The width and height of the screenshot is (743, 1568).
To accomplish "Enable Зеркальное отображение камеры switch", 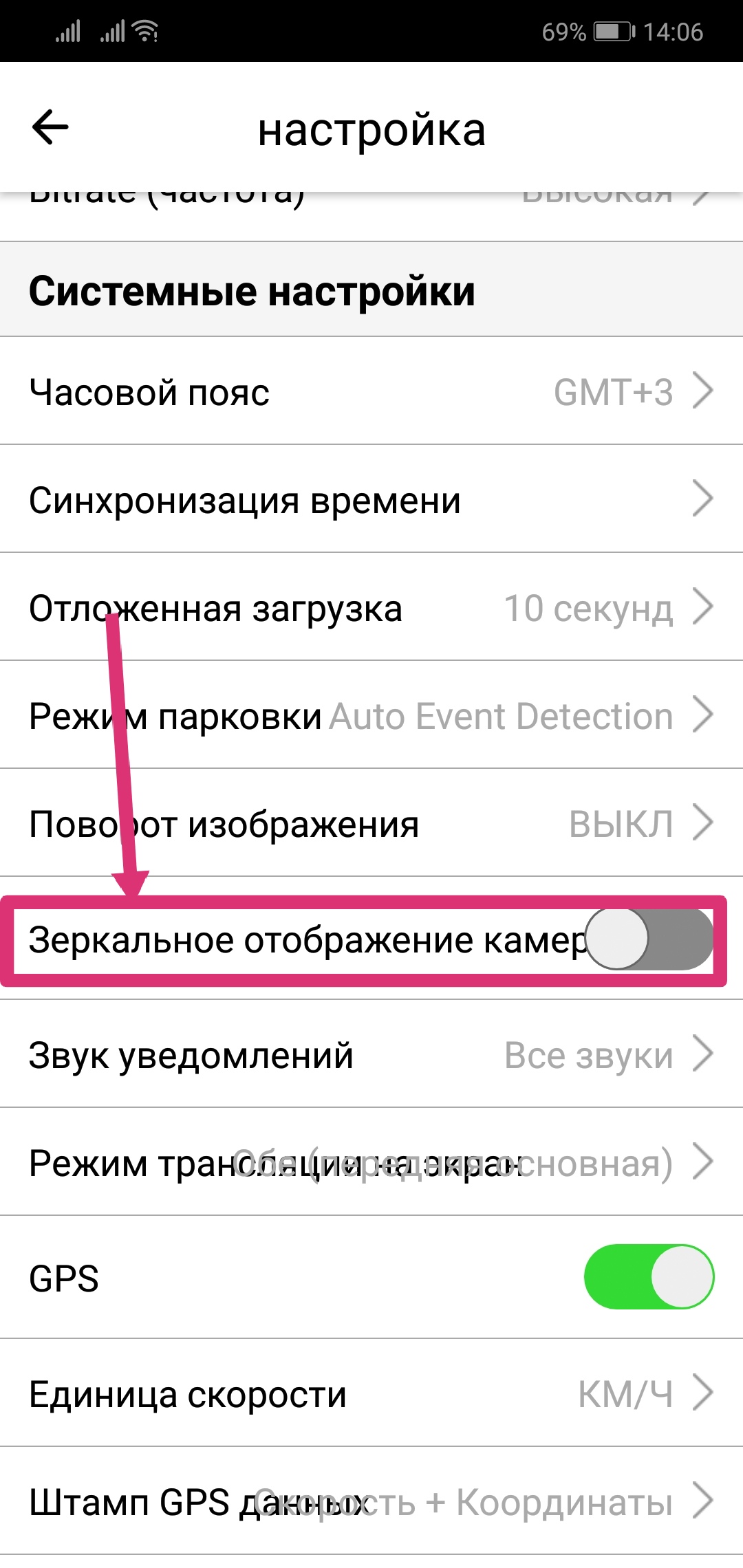I will [648, 939].
